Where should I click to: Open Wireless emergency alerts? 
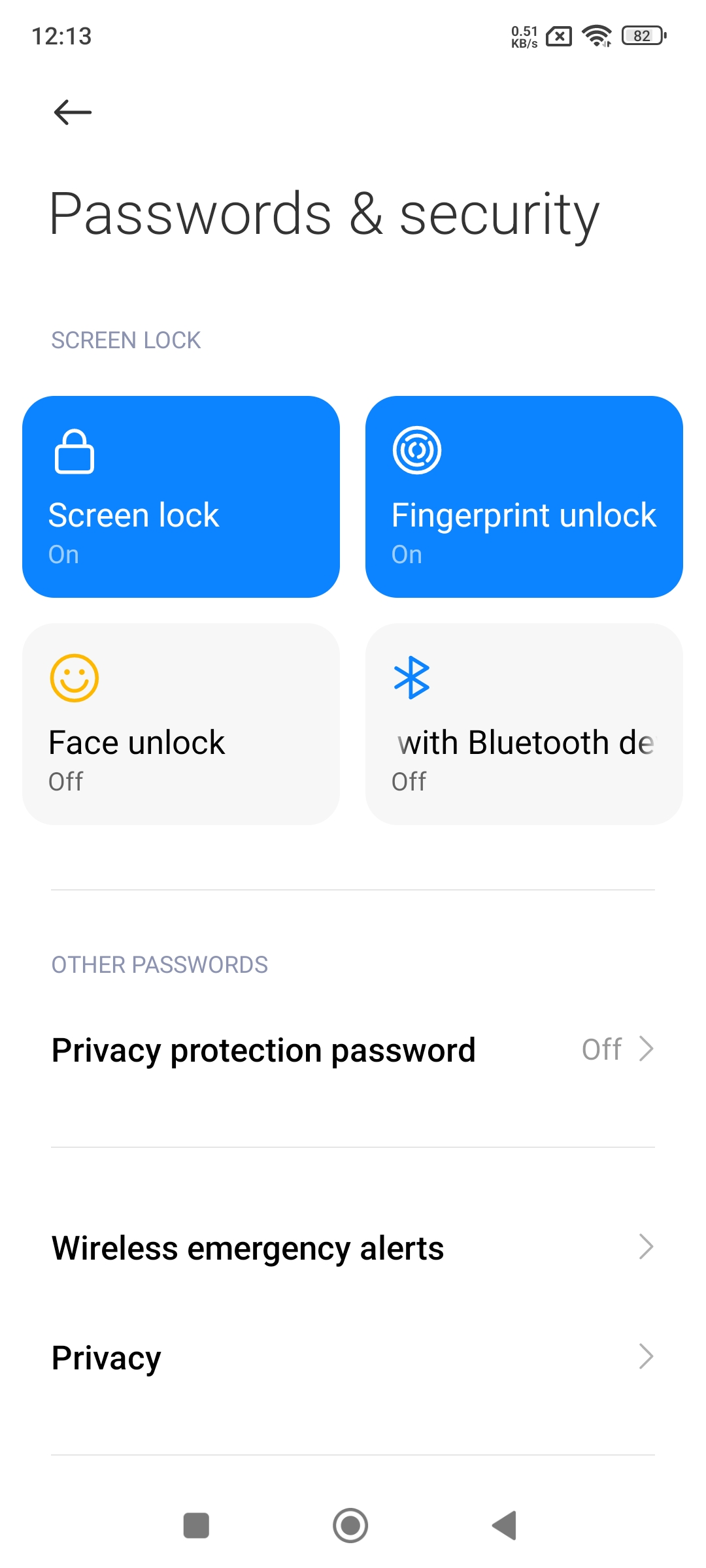click(x=353, y=1247)
